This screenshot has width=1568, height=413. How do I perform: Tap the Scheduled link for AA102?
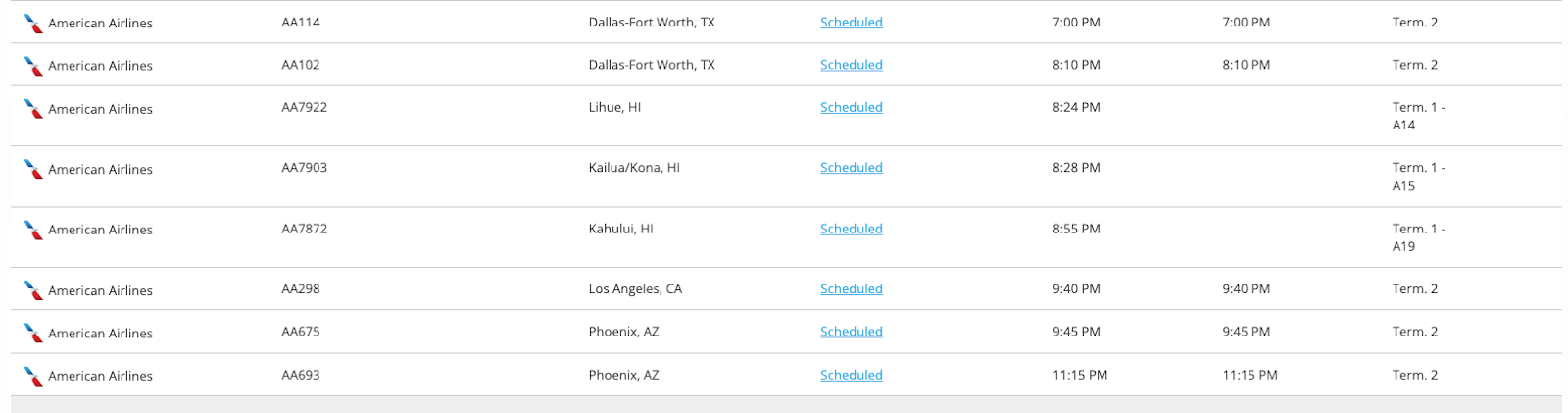[851, 65]
